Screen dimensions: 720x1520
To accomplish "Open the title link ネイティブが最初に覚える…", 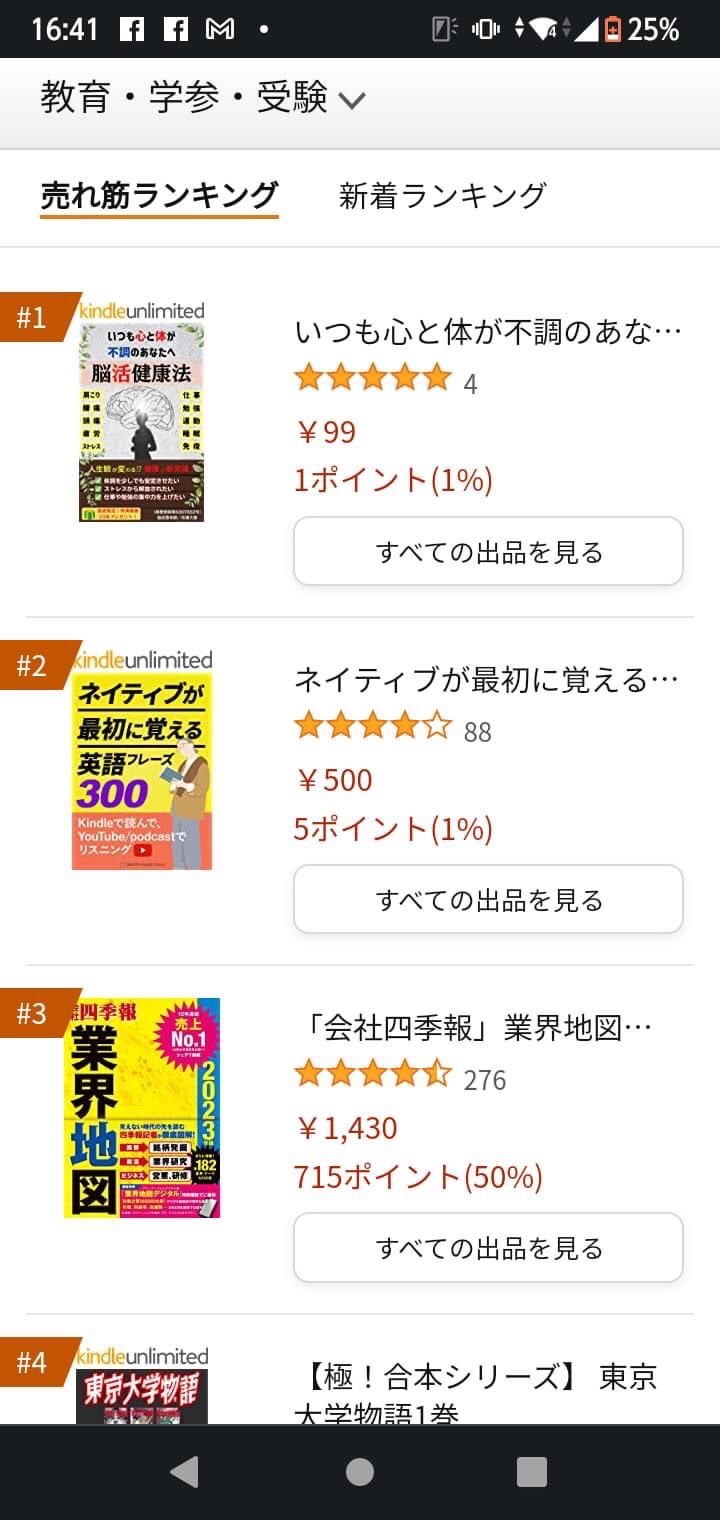I will pyautogui.click(x=488, y=679).
